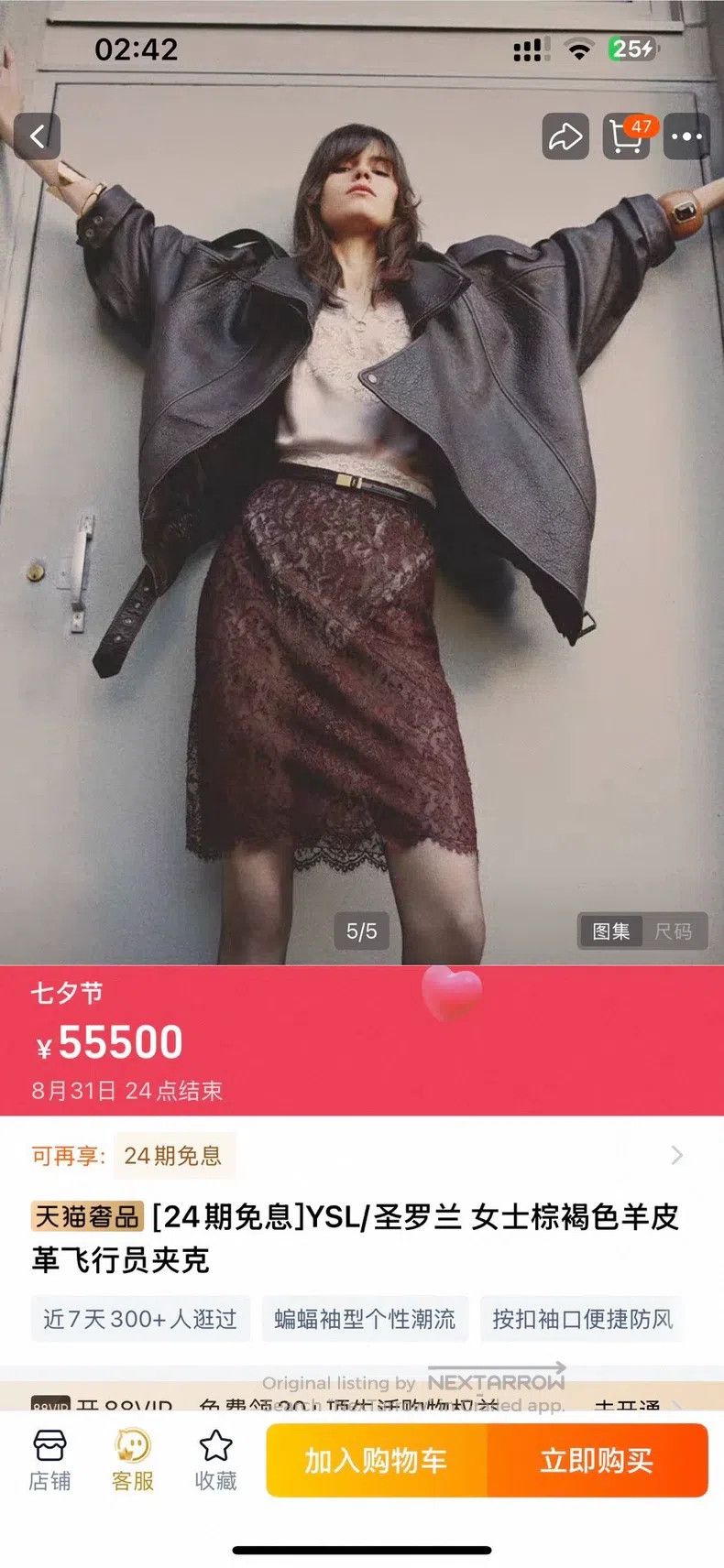Open the 24期免息 installment details row
Image resolution: width=724 pixels, height=1568 pixels.
(362, 1156)
